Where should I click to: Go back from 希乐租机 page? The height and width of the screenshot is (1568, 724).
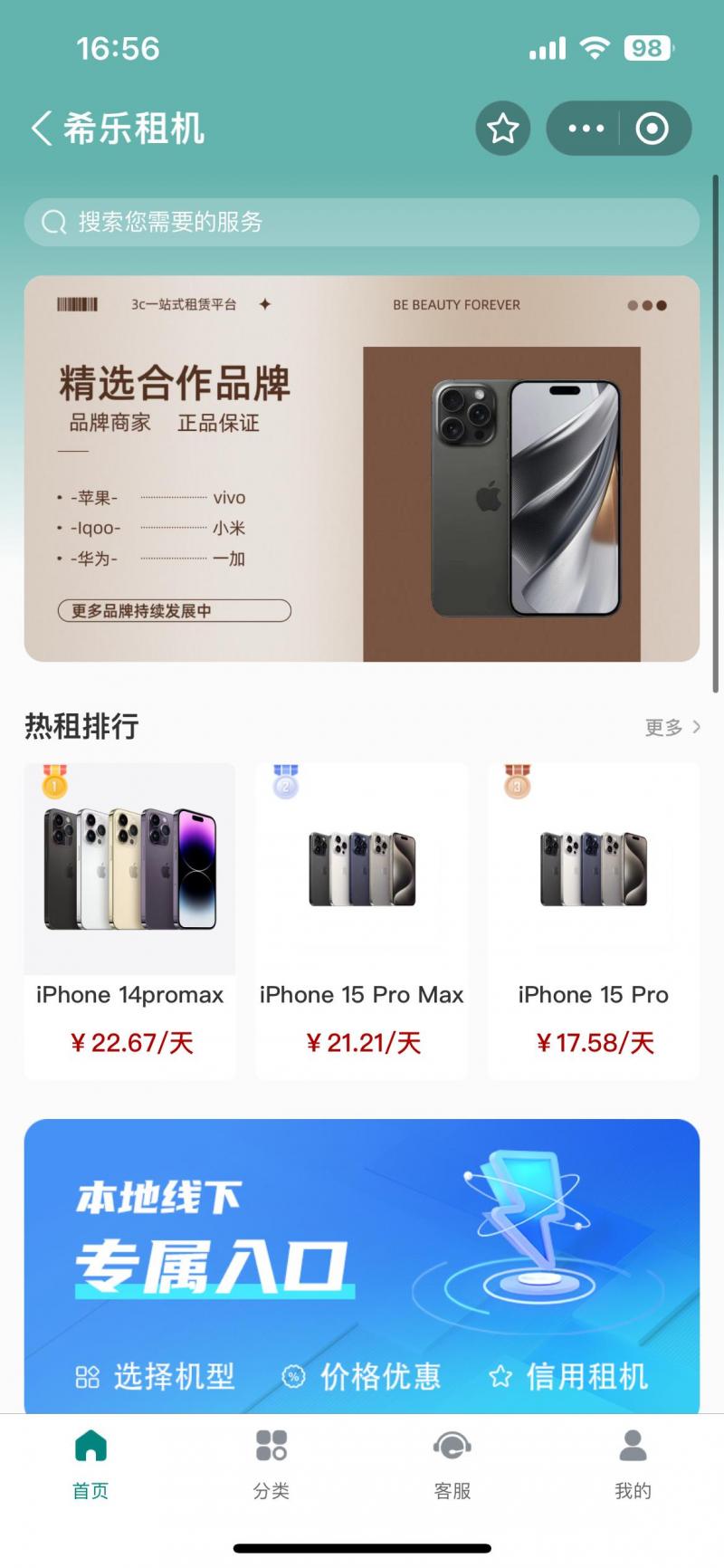coord(42,129)
